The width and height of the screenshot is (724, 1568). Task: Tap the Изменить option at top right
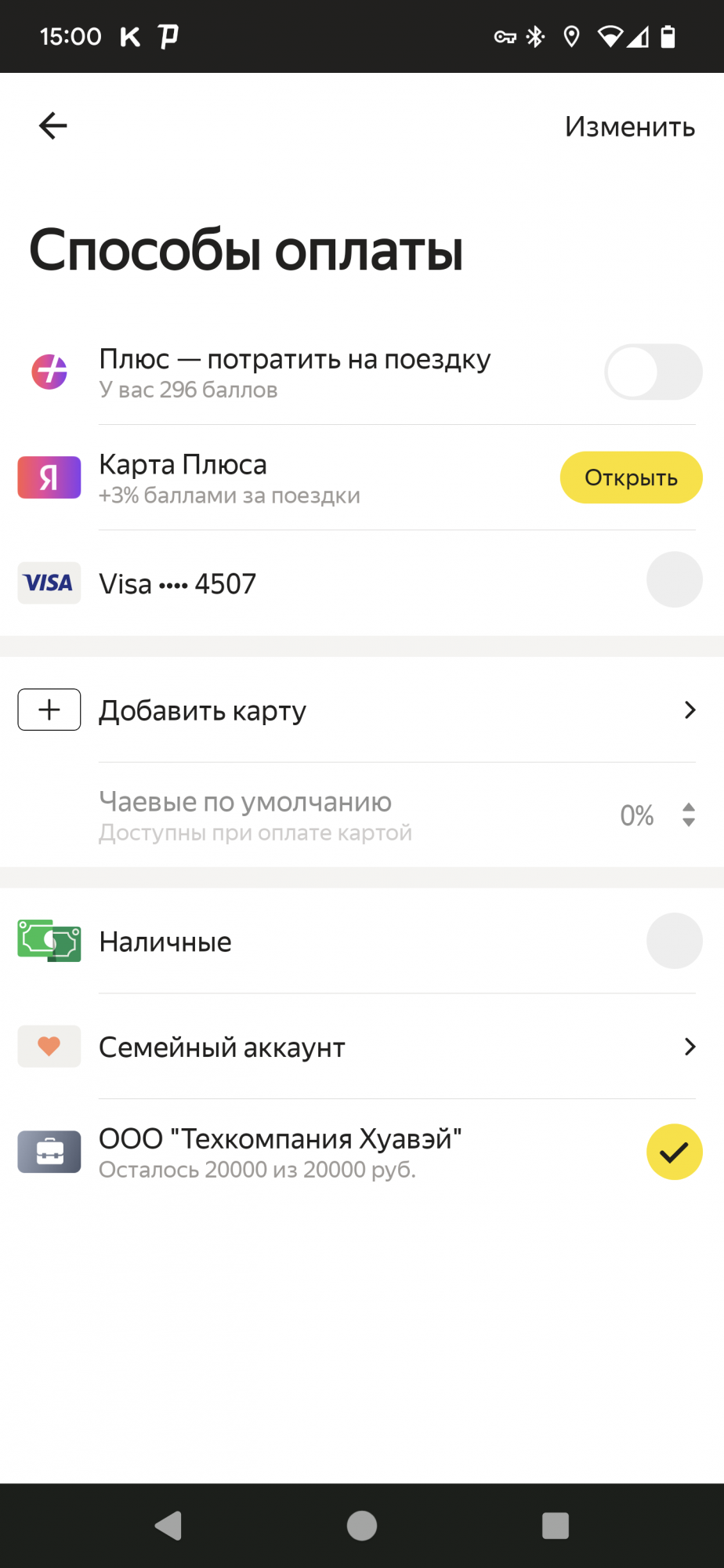628,127
